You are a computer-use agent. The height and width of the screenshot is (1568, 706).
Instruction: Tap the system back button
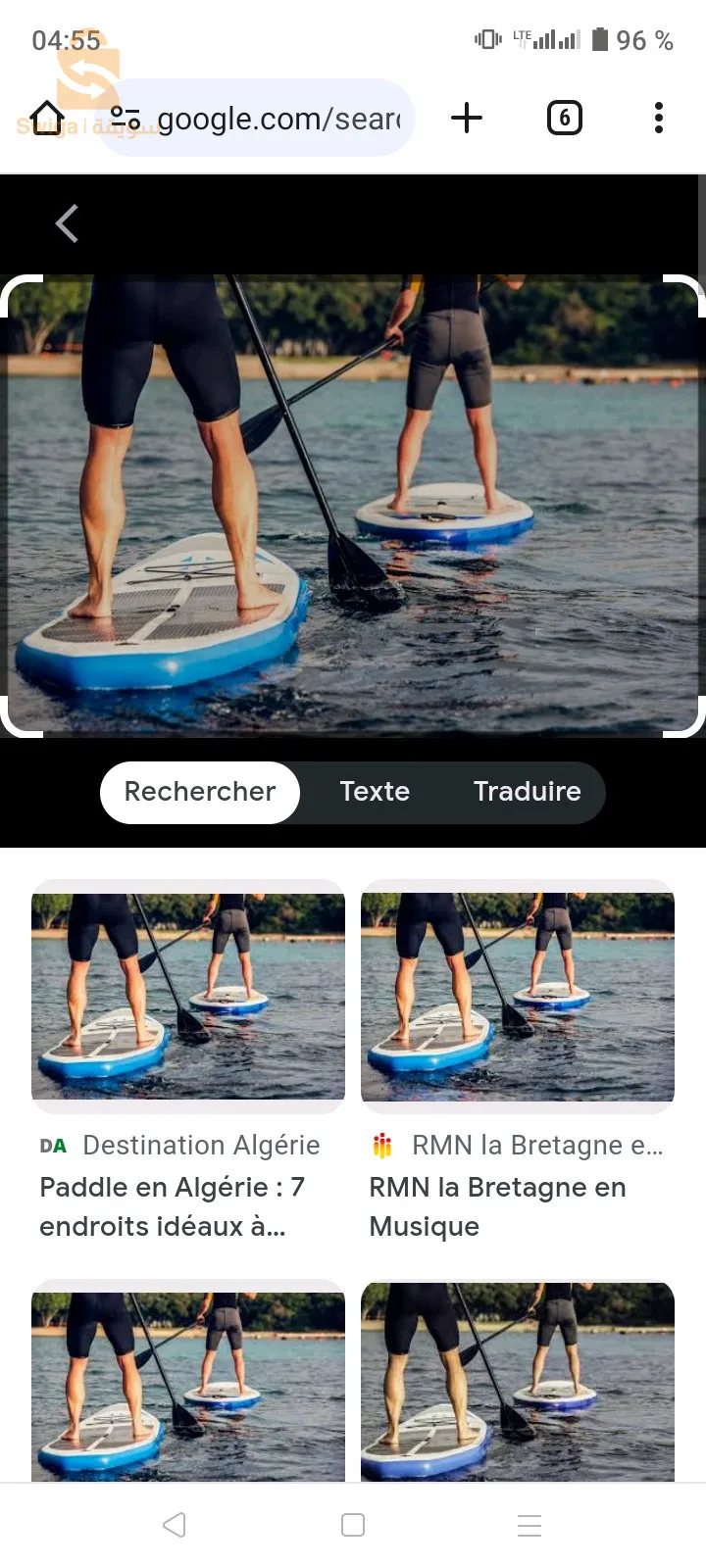pyautogui.click(x=175, y=1525)
